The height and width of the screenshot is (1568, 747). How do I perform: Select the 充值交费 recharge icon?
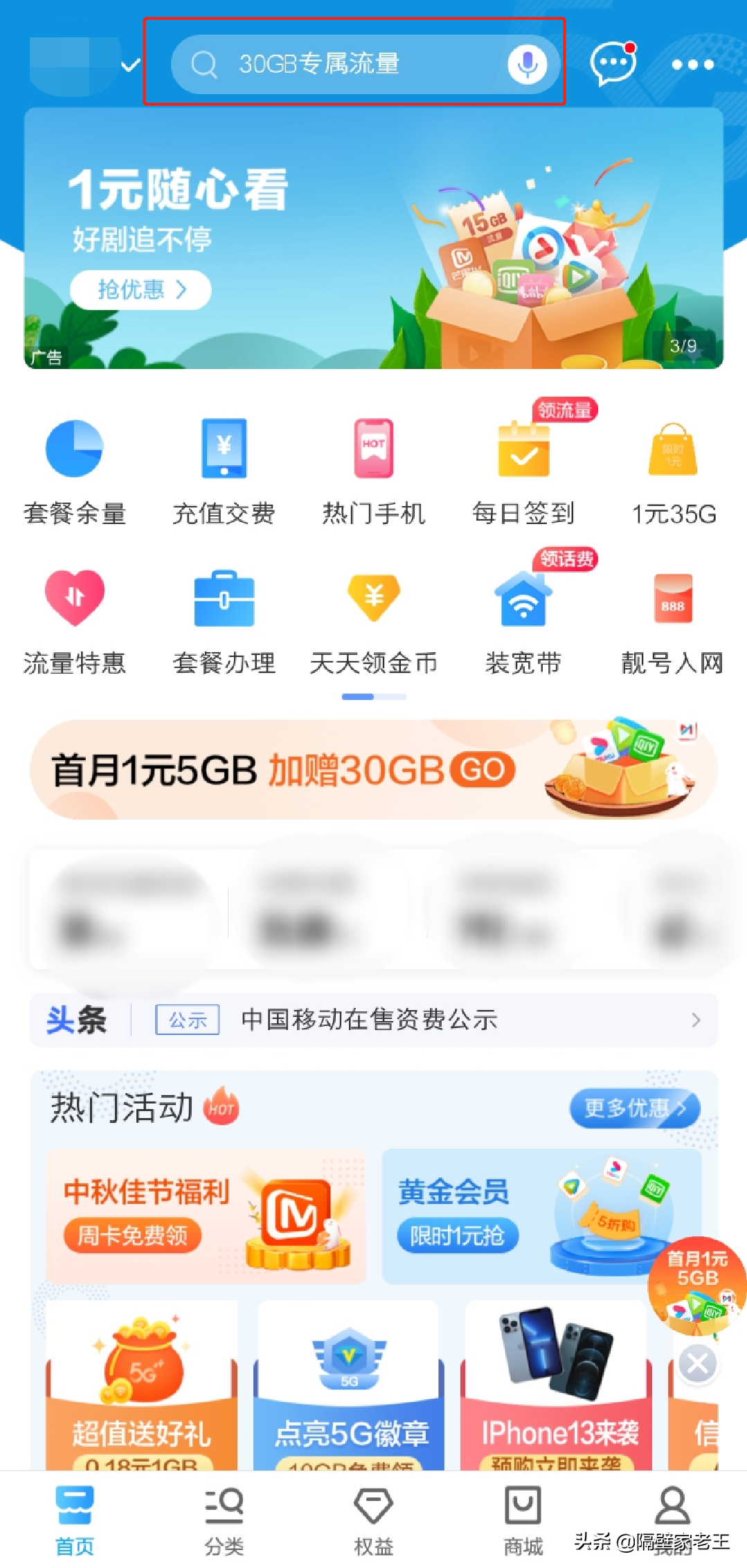point(224,449)
